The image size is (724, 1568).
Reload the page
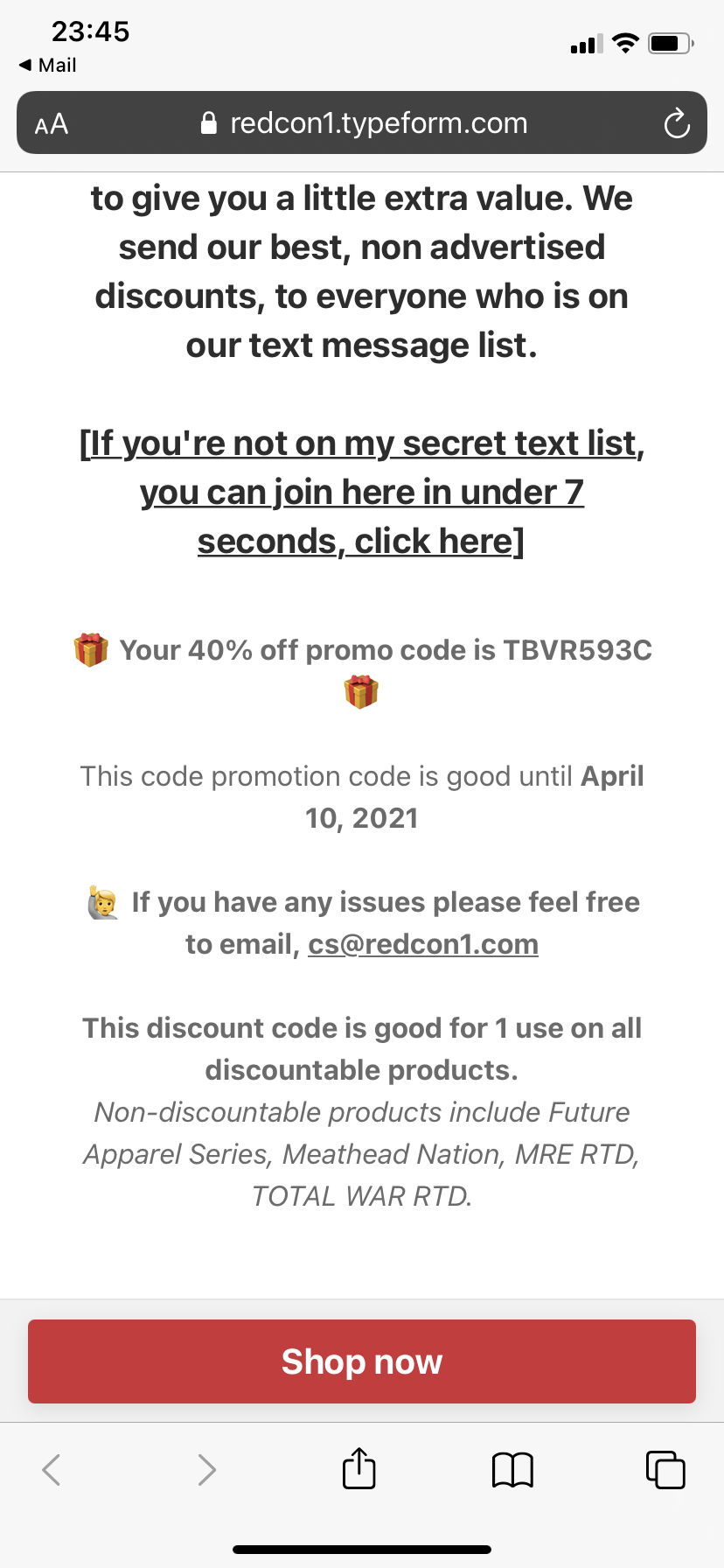click(x=677, y=123)
